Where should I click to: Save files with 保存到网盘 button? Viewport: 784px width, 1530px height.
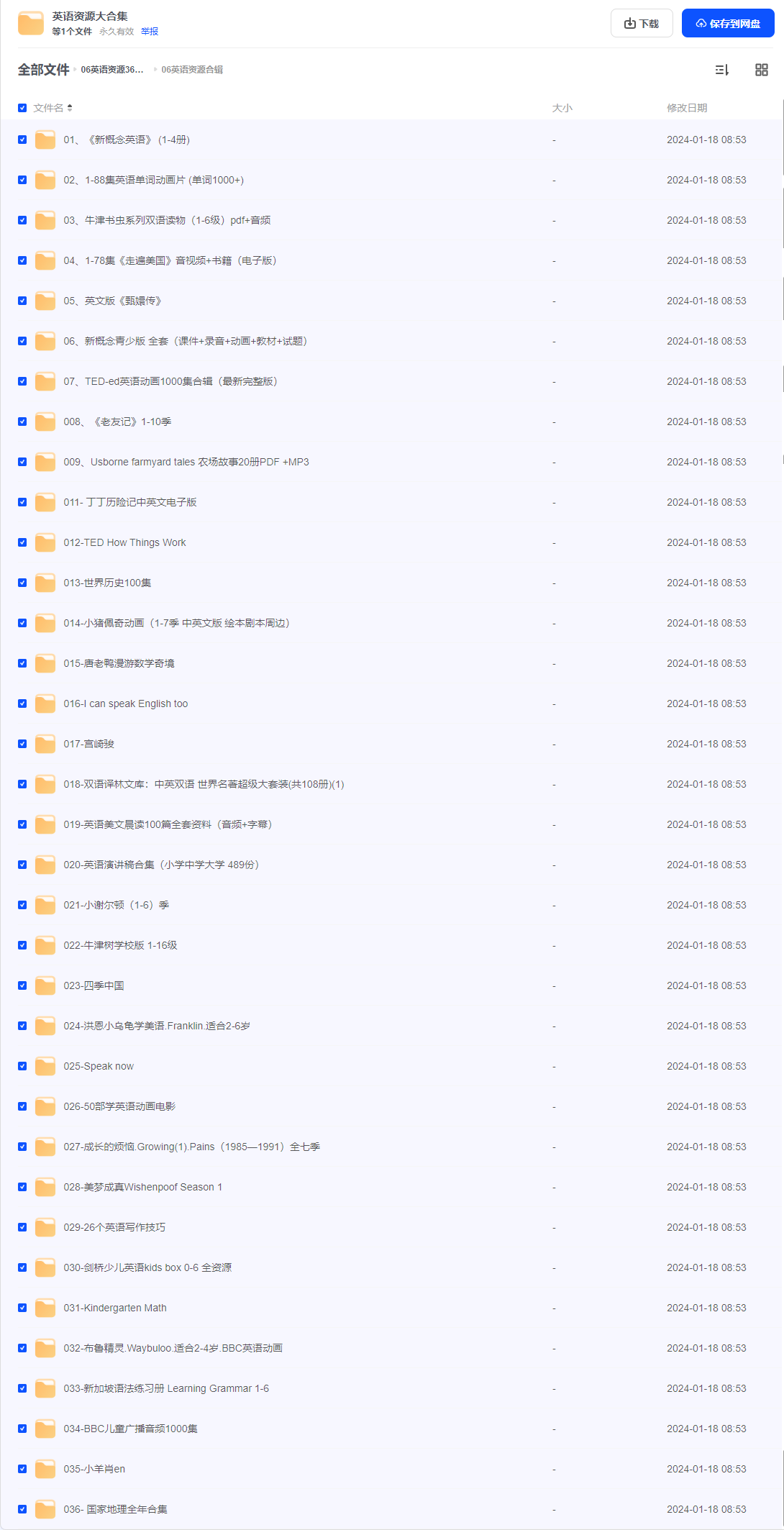point(728,23)
